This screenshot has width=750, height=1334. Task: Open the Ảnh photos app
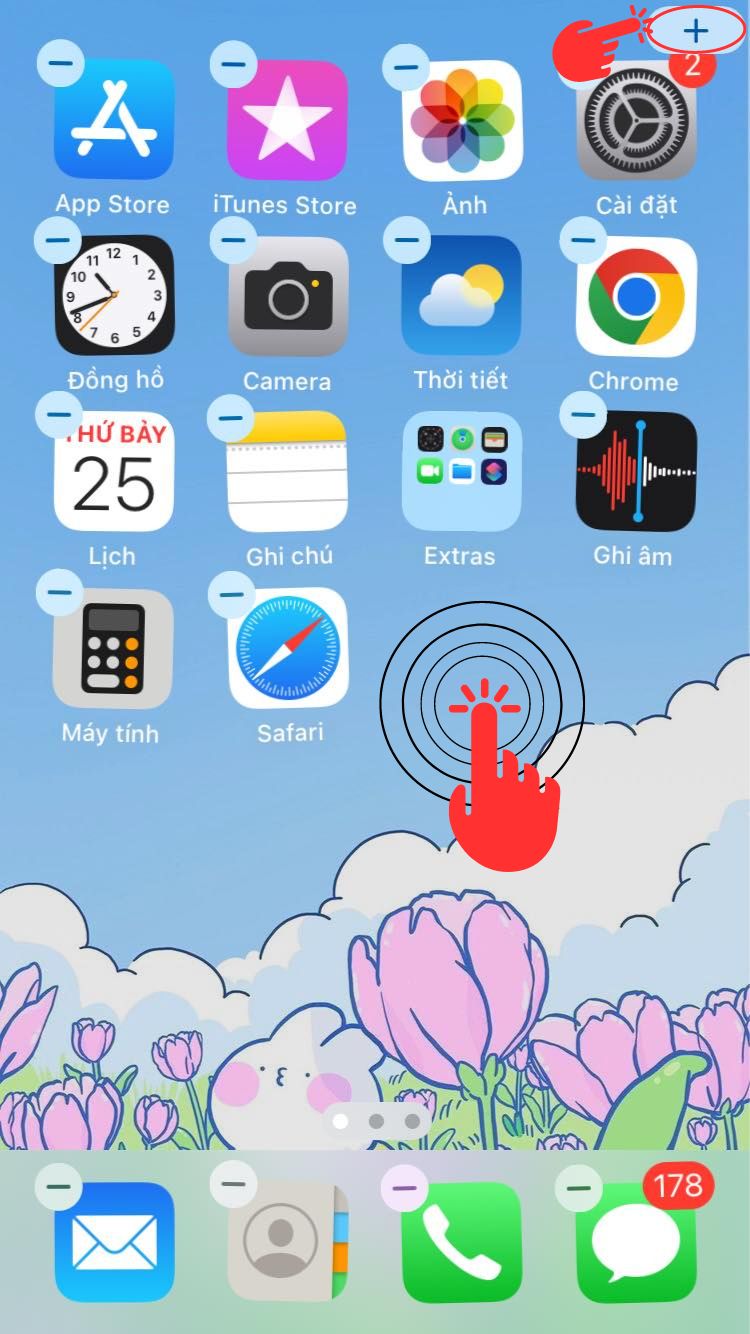tap(462, 120)
